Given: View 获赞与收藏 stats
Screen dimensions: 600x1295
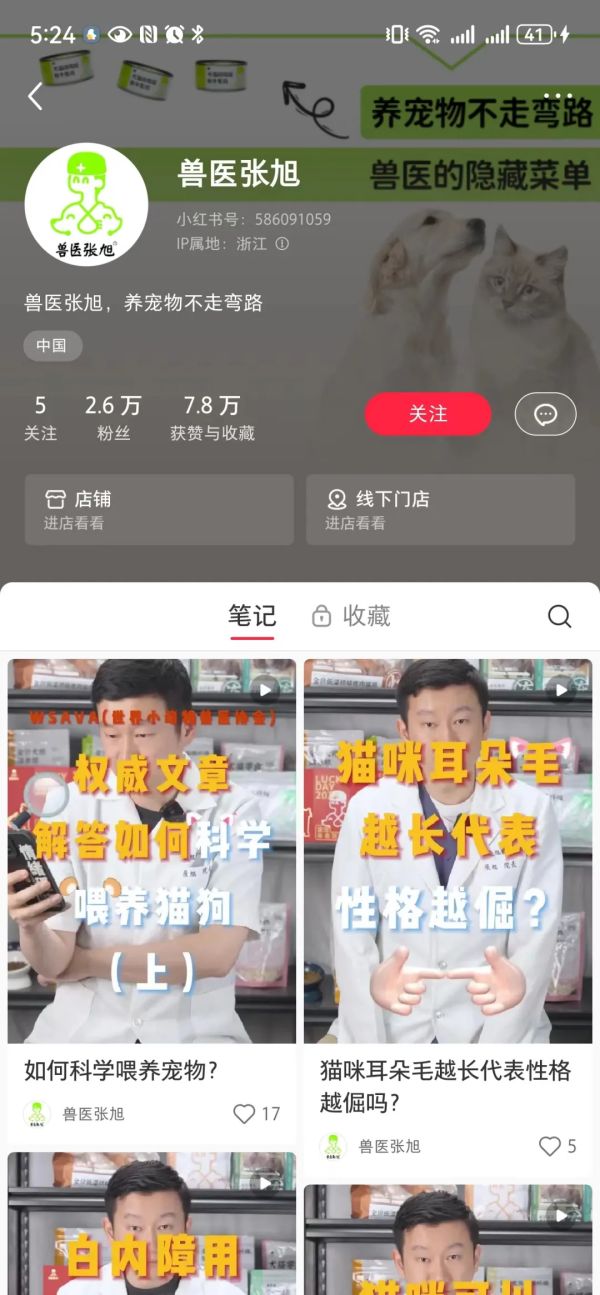Looking at the screenshot, I should coord(212,418).
